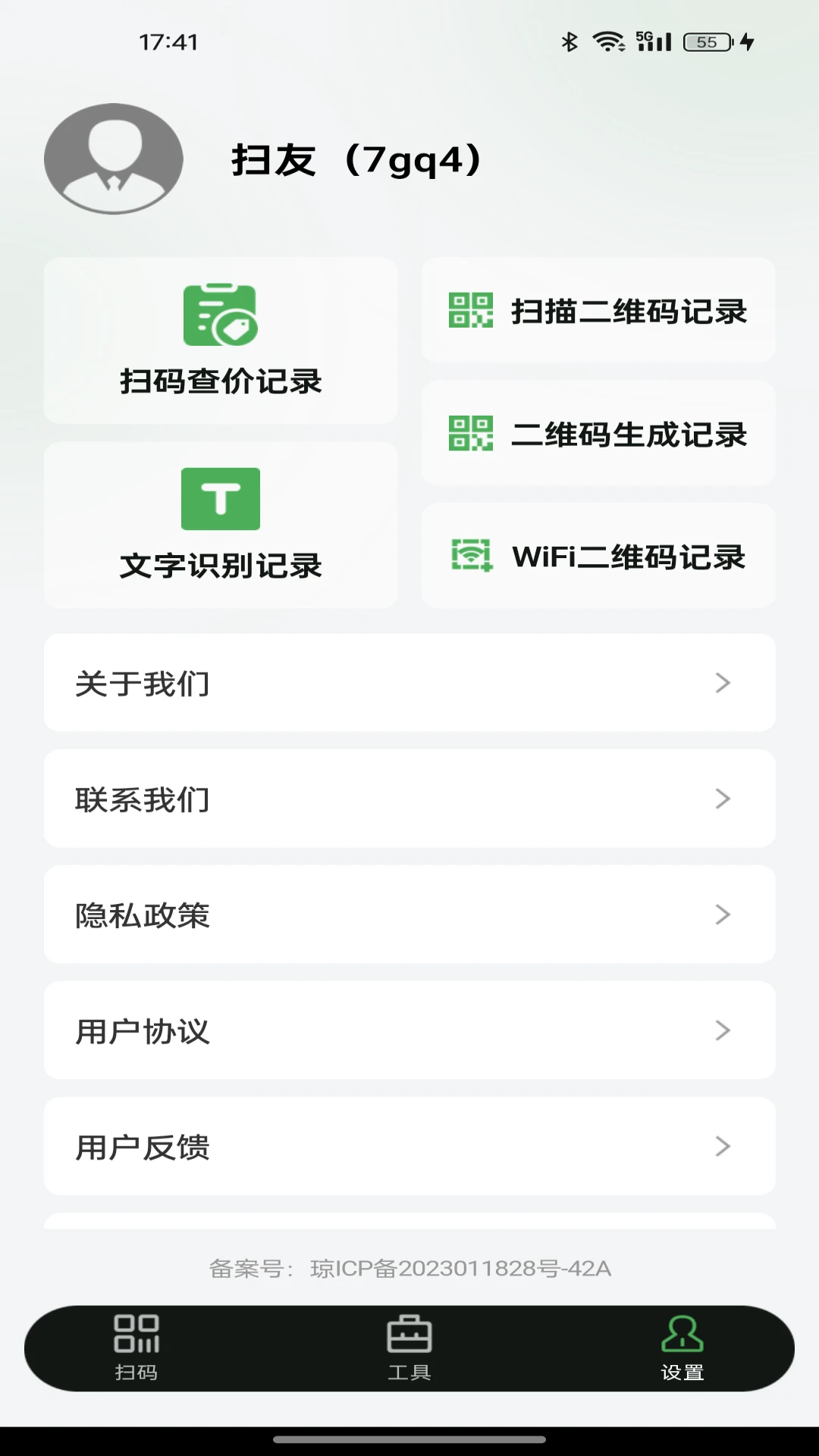Click the user avatar image

[114, 160]
